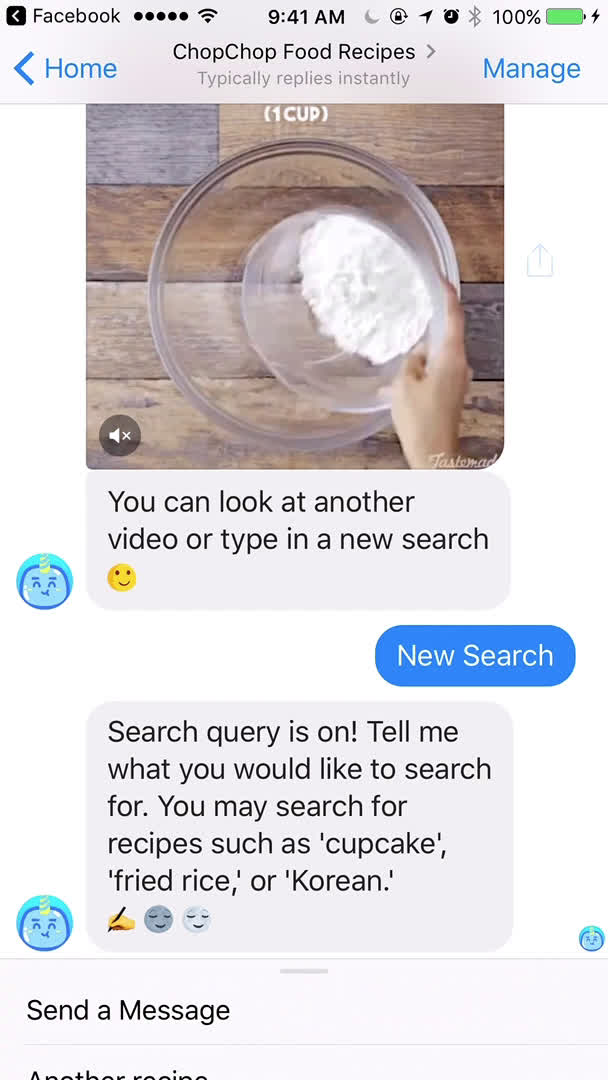Share the recipe video
Viewport: 608px width, 1080px height.
pos(539,261)
